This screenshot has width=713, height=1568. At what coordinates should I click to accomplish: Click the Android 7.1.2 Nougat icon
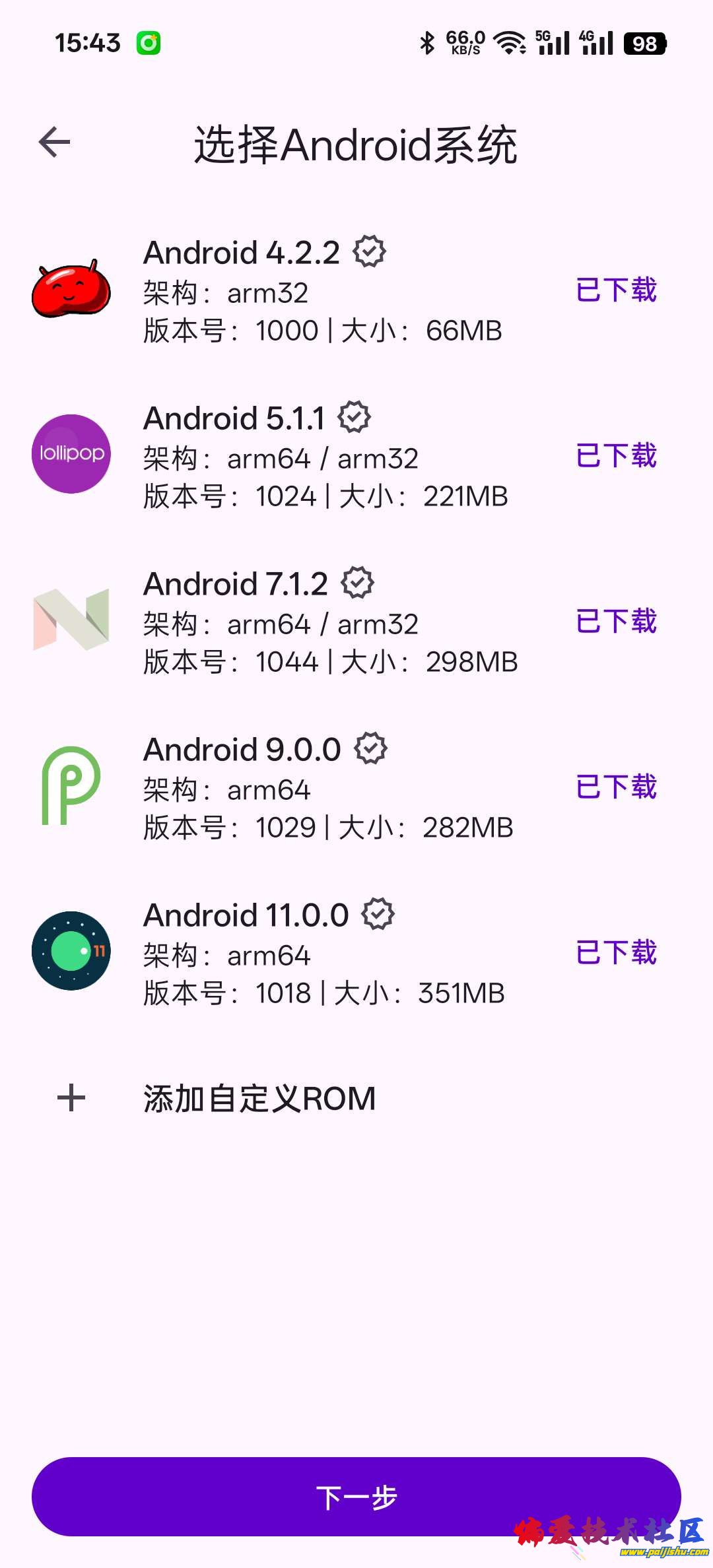[x=71, y=620]
